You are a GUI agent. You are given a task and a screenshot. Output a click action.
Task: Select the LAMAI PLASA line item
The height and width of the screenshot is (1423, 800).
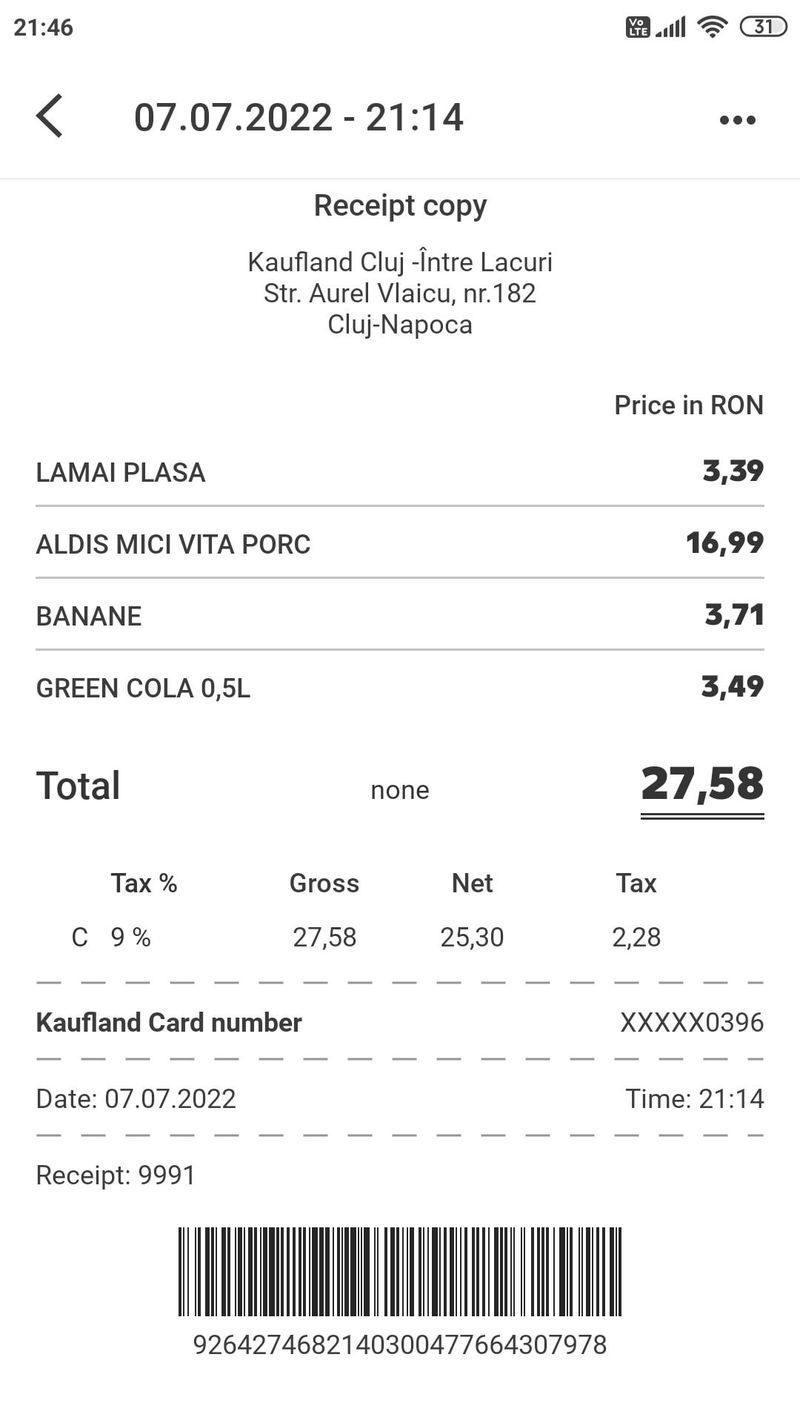coord(120,472)
